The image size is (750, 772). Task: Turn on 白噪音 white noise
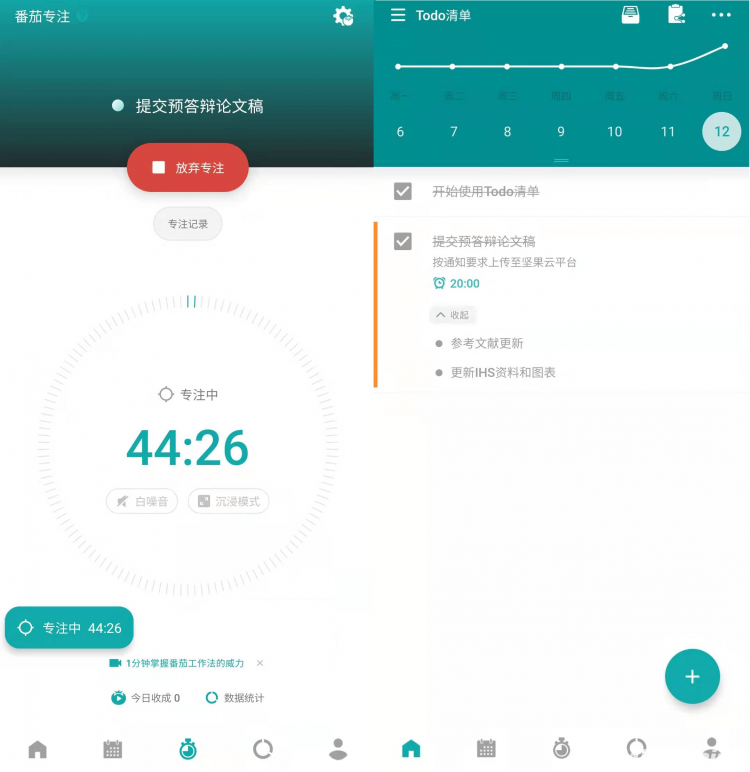pos(142,501)
